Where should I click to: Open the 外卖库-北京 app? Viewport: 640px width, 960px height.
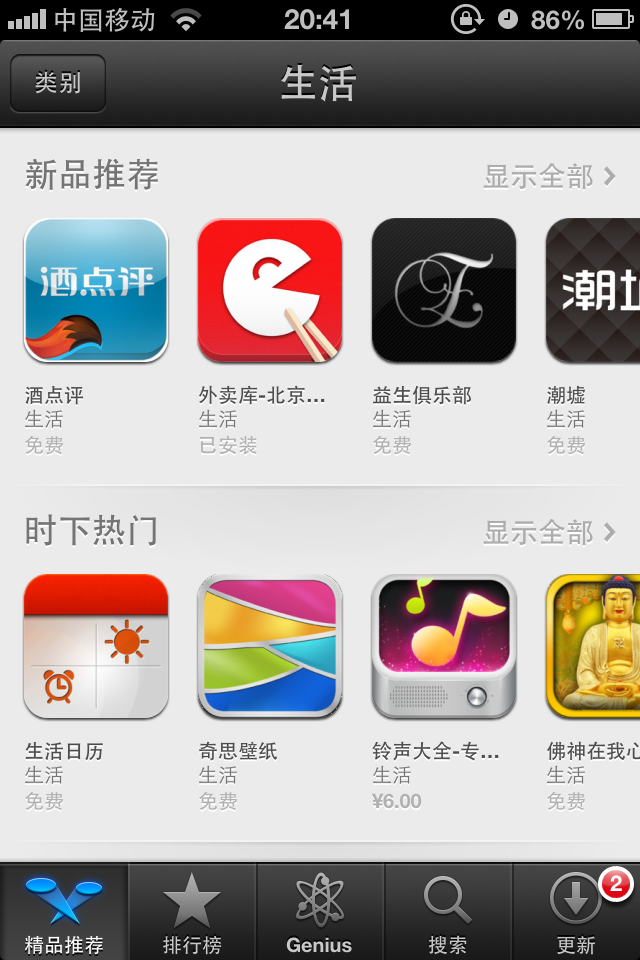tap(270, 290)
